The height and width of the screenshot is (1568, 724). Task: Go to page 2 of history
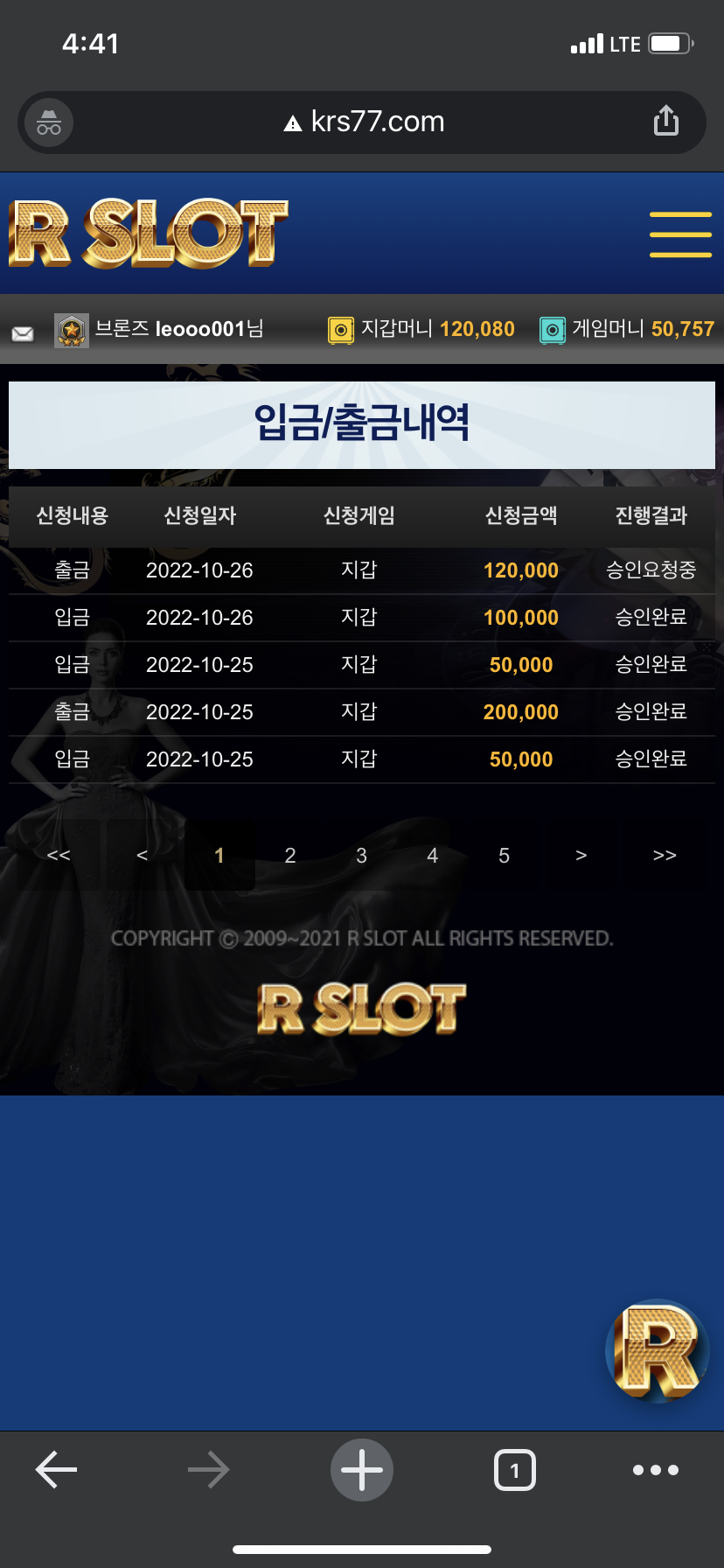290,856
